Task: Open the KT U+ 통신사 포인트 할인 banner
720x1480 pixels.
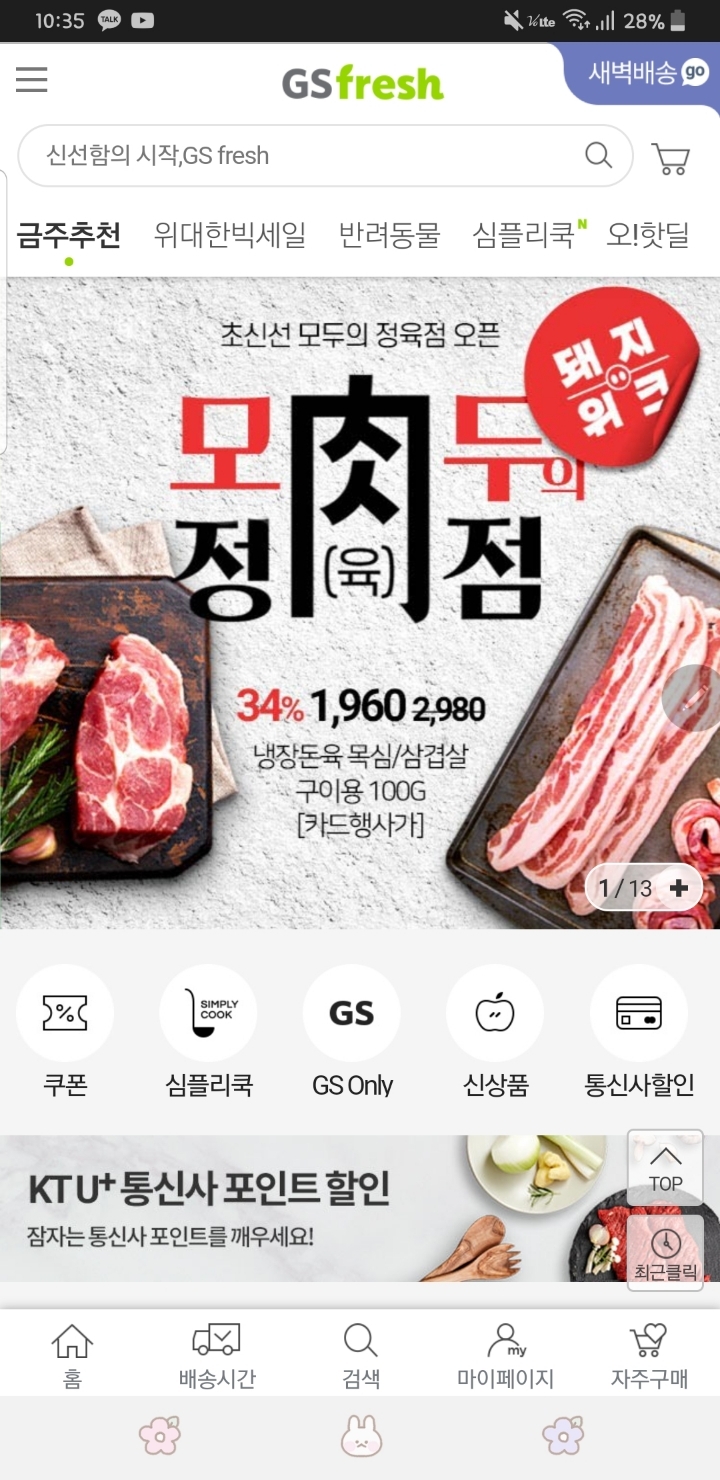Action: click(x=310, y=1208)
